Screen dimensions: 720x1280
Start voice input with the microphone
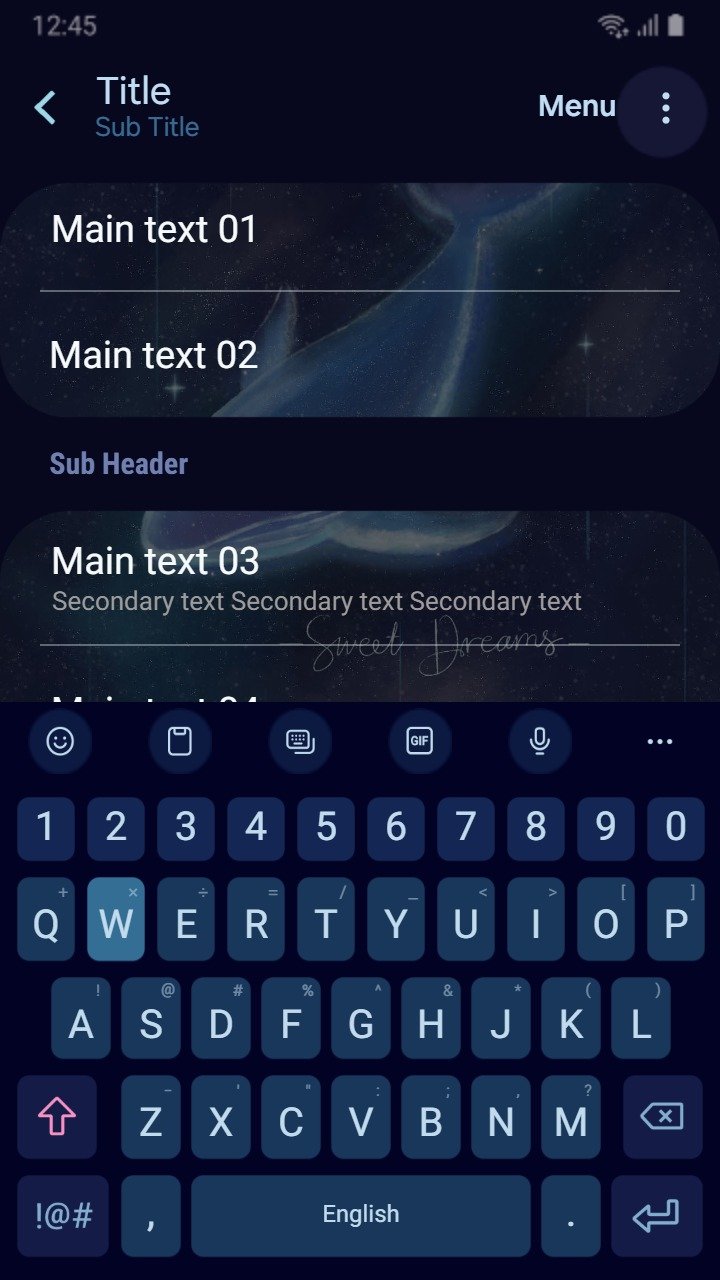[540, 741]
